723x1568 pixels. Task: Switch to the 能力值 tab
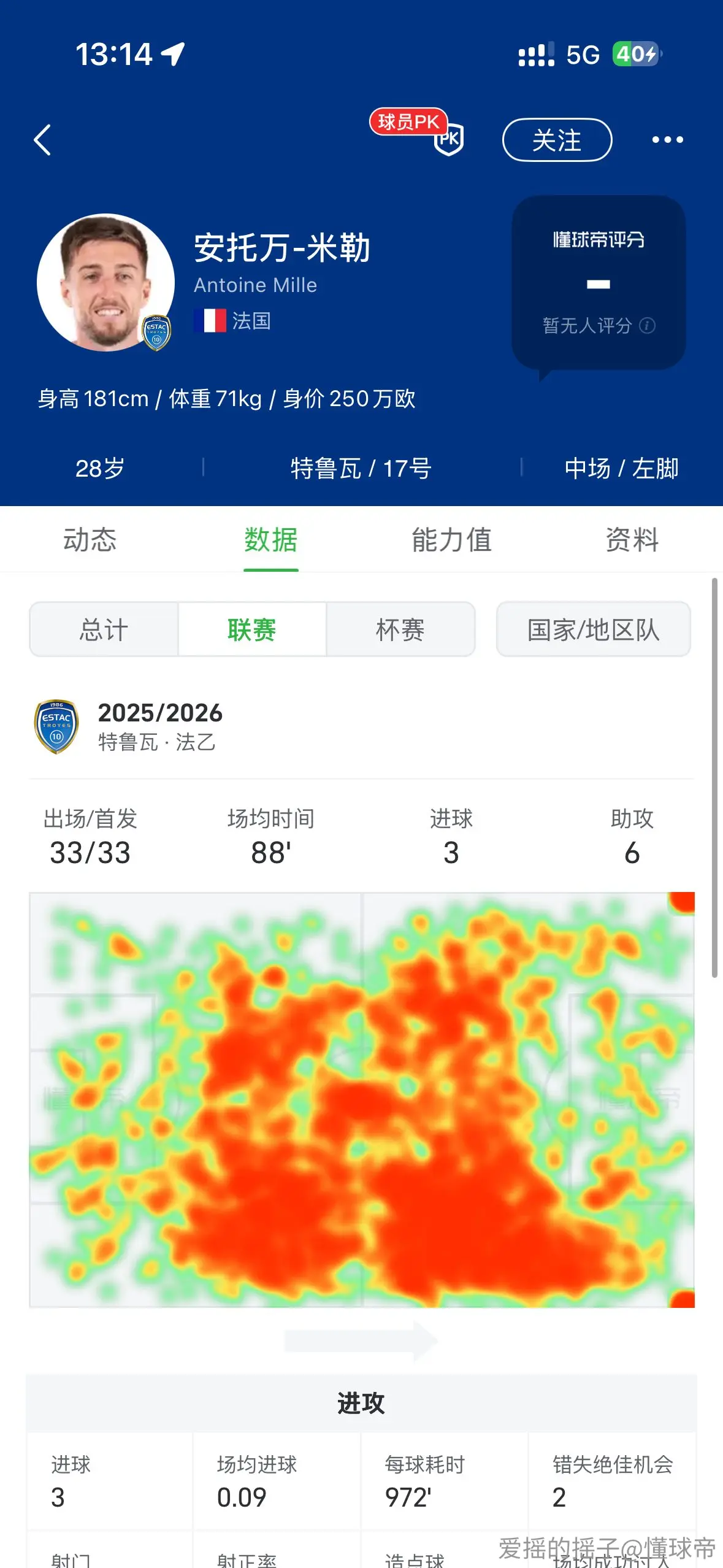451,540
